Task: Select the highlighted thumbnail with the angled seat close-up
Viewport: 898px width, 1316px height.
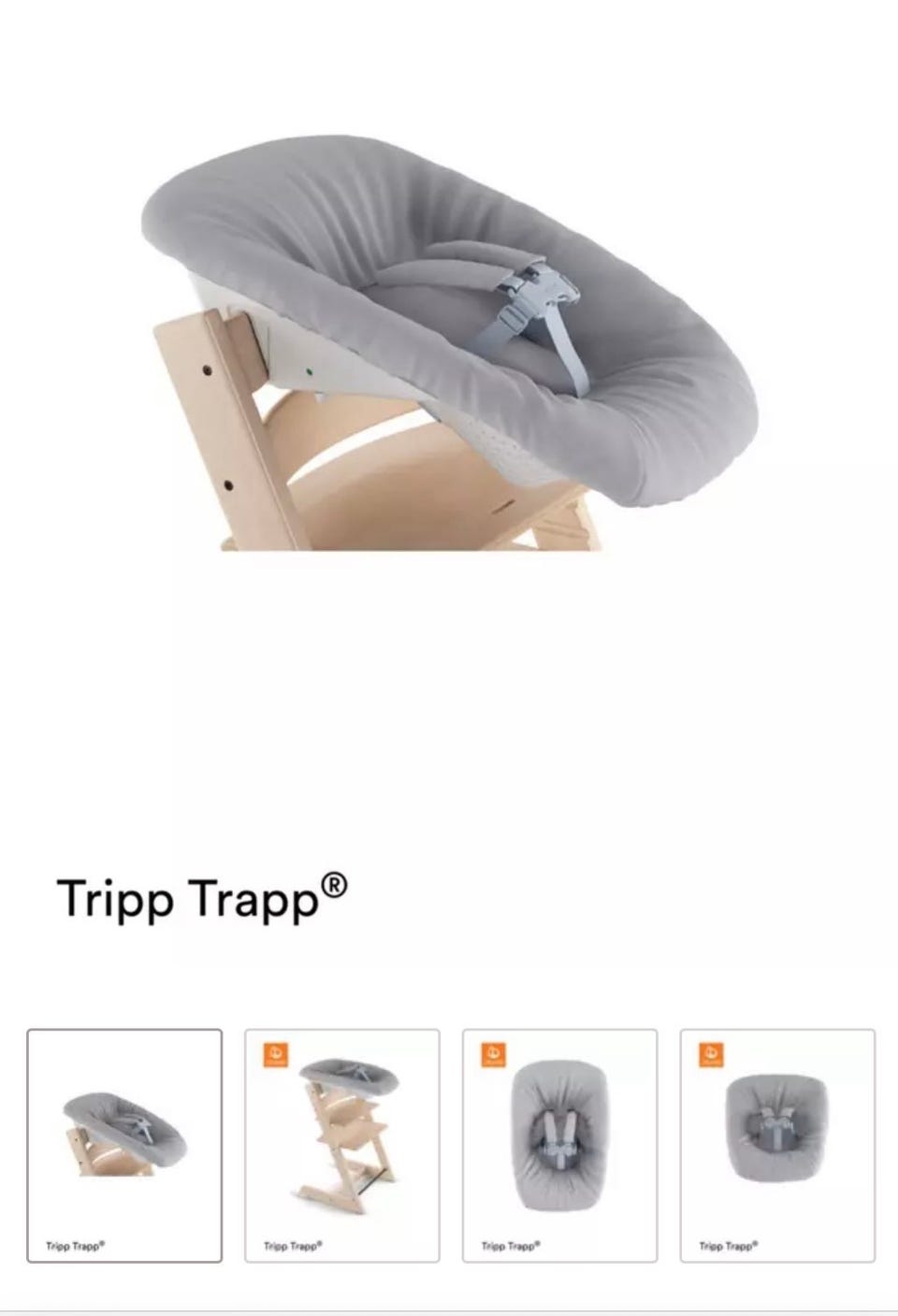Action: point(124,1145)
